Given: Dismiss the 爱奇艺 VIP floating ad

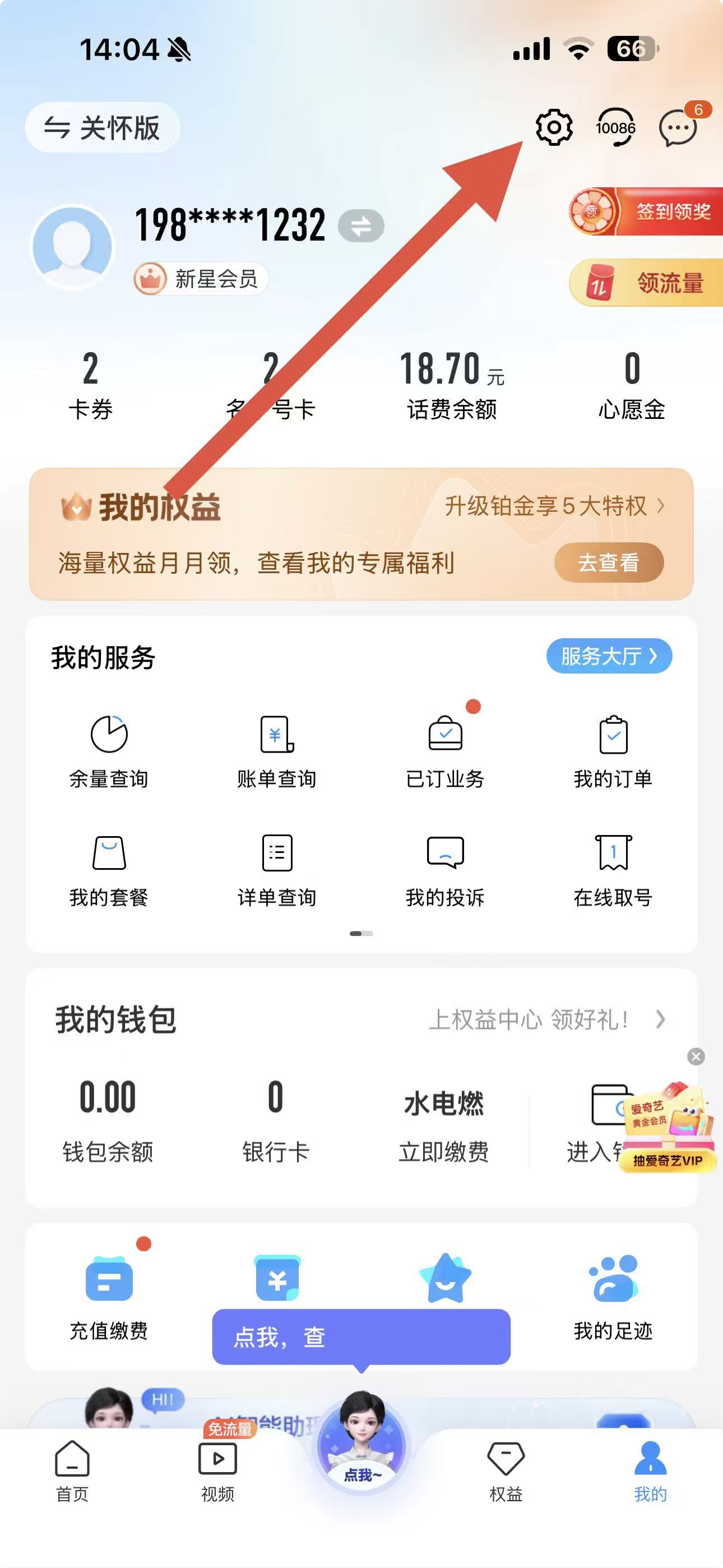Looking at the screenshot, I should [x=696, y=1056].
